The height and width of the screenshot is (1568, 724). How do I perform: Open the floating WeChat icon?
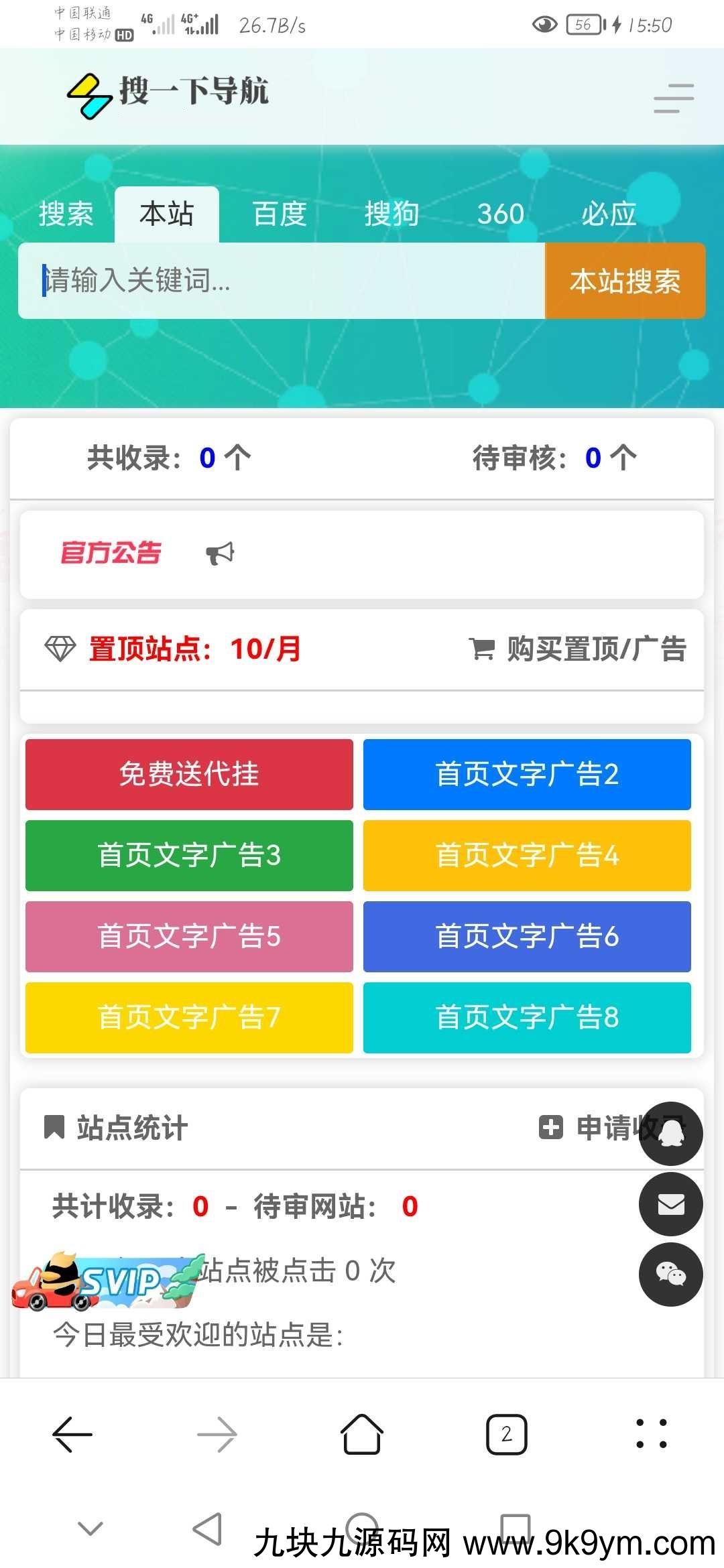[670, 1275]
